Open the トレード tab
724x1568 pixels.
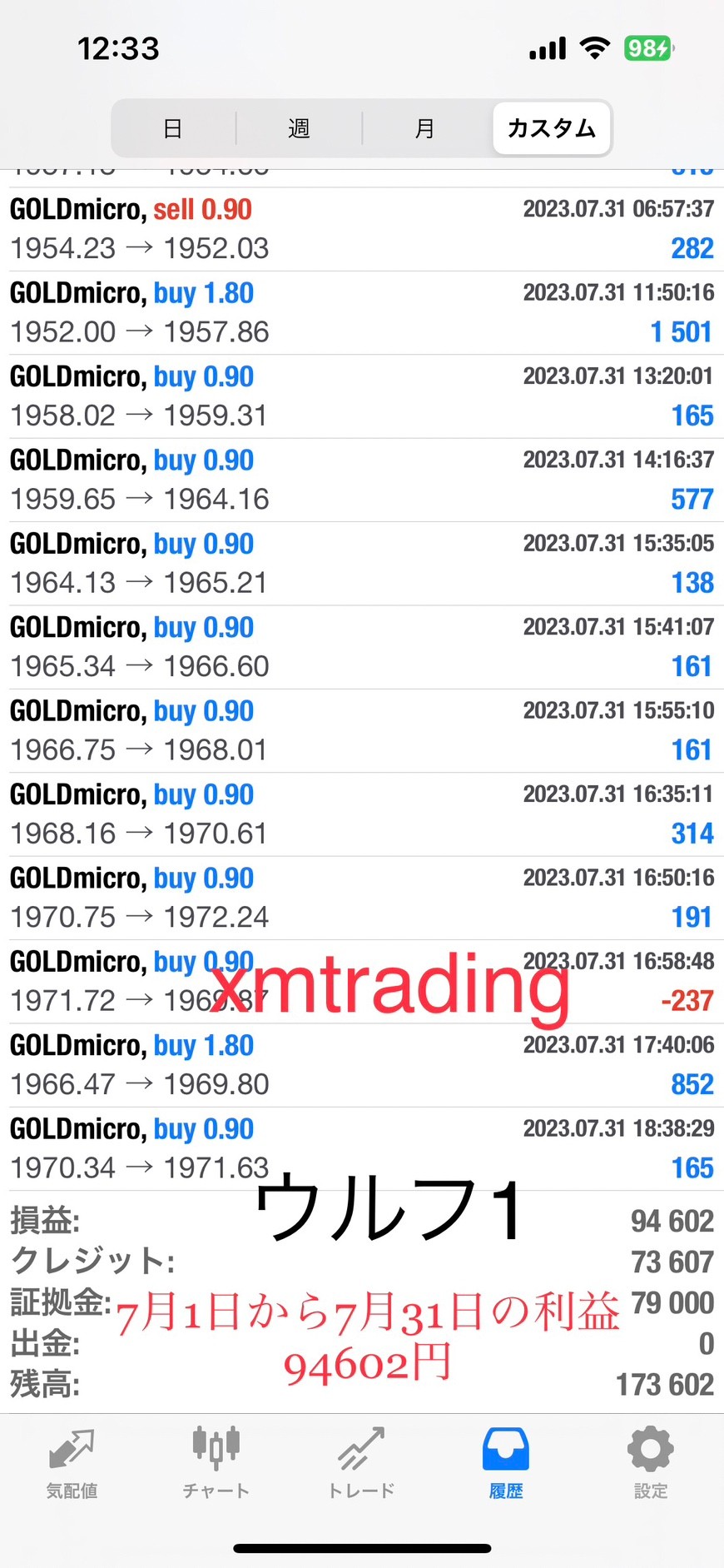(x=361, y=1463)
